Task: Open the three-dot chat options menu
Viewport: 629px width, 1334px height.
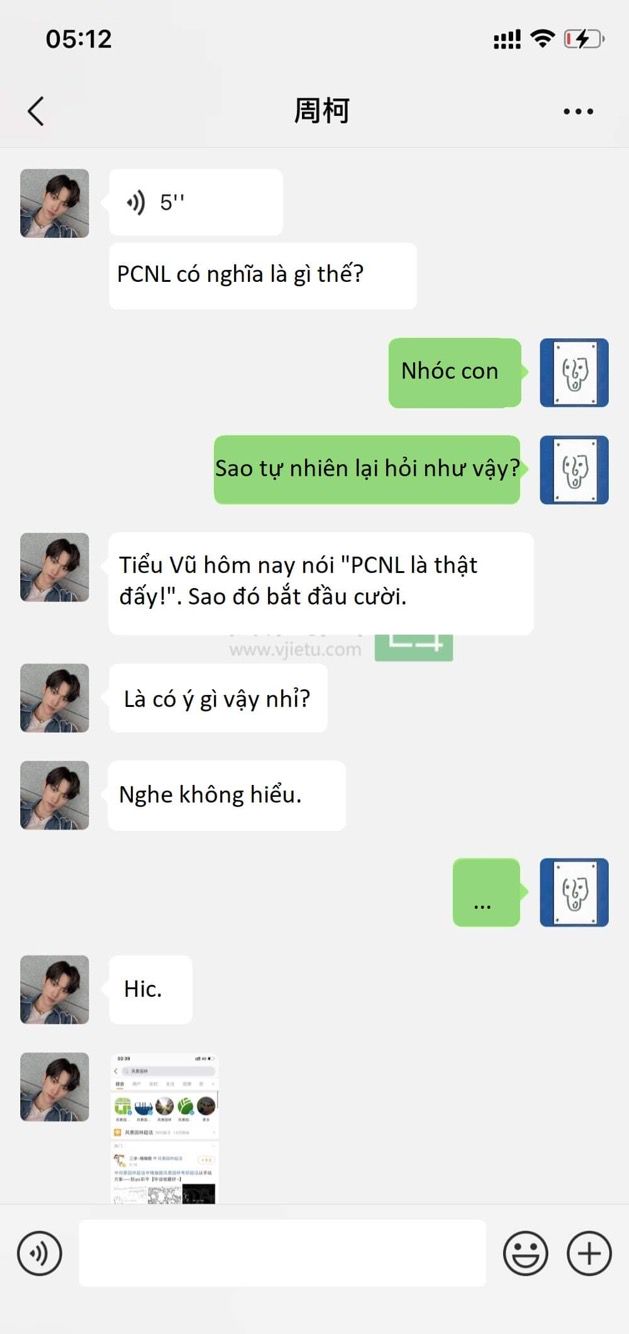Action: [578, 111]
